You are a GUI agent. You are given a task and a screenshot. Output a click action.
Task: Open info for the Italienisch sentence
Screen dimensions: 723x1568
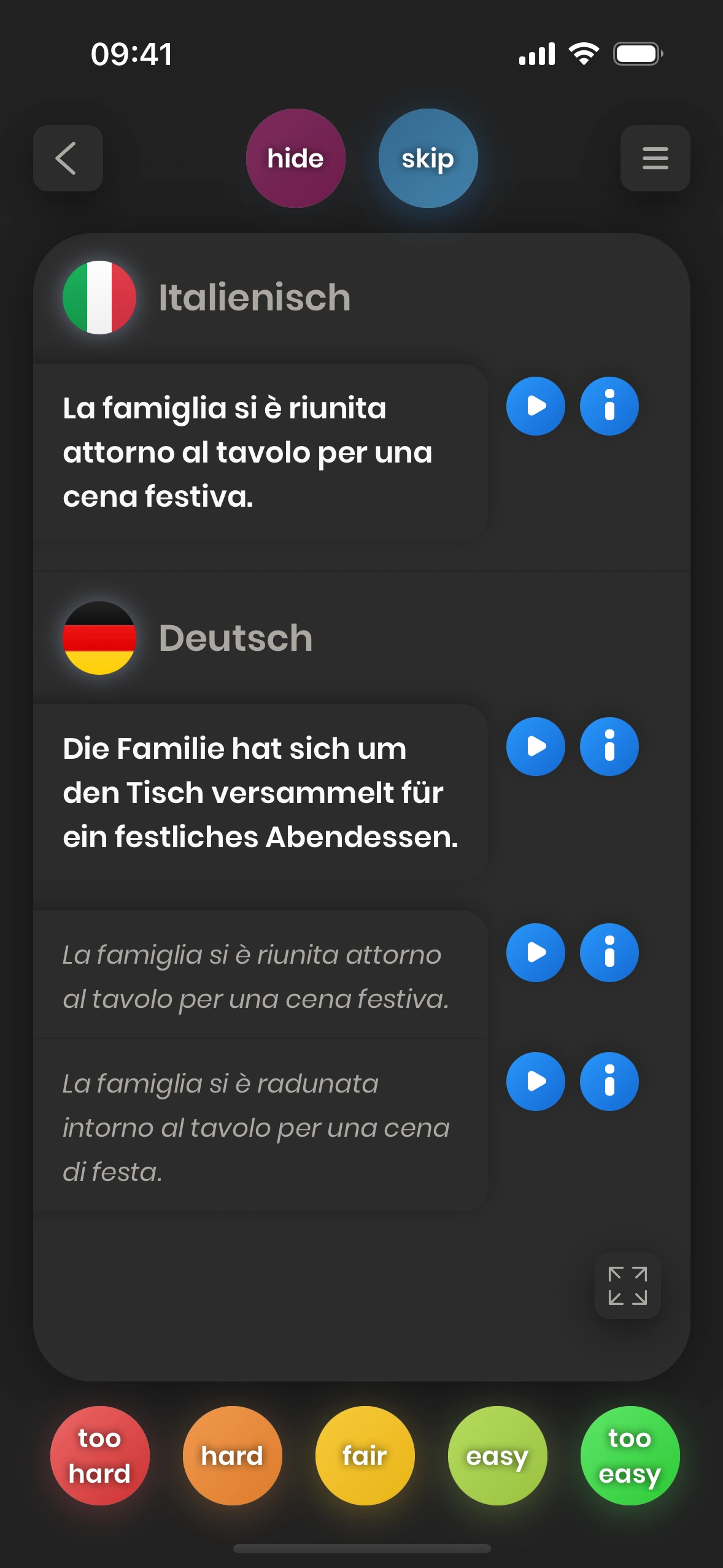609,406
